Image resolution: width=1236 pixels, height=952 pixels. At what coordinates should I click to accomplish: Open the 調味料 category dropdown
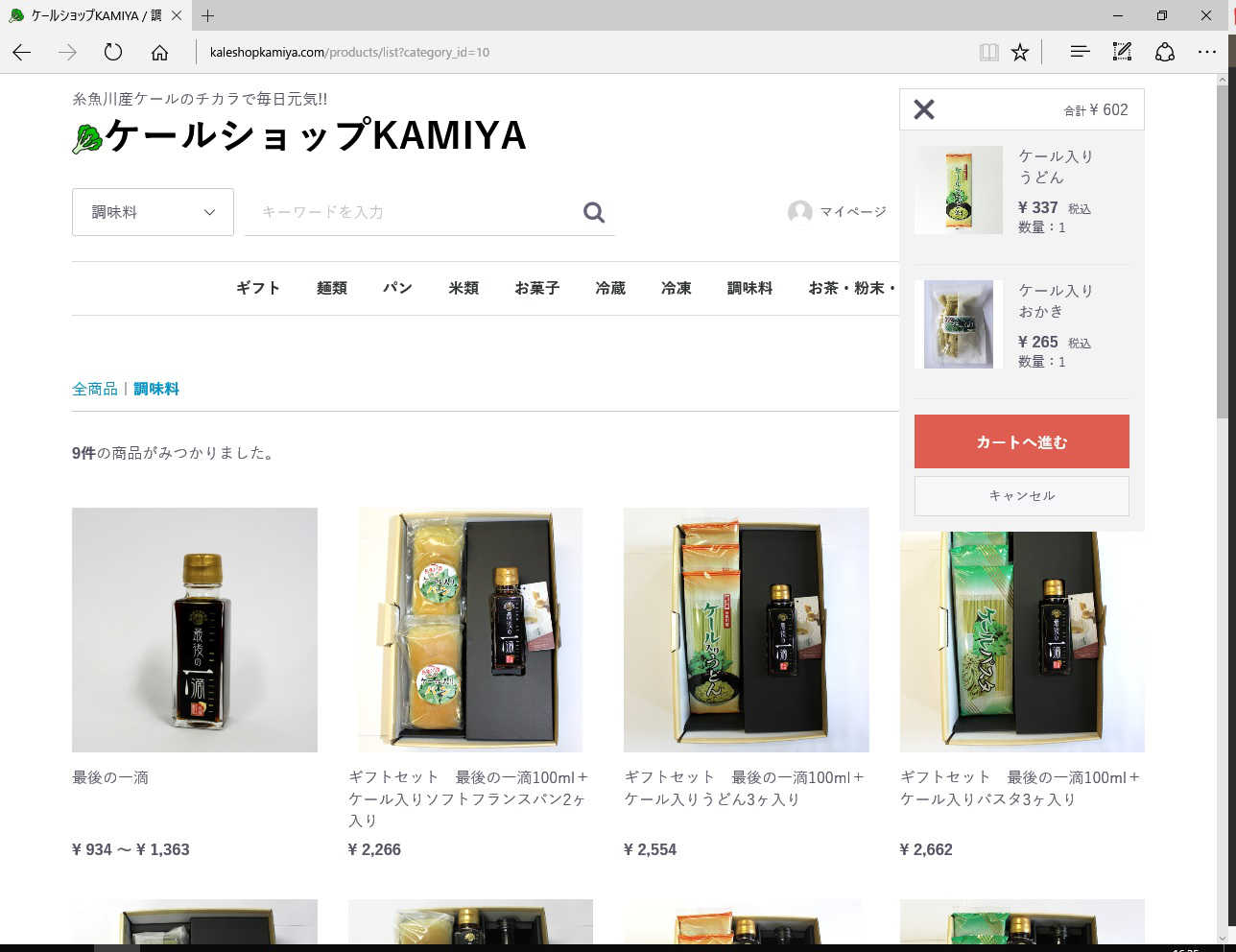pos(153,212)
